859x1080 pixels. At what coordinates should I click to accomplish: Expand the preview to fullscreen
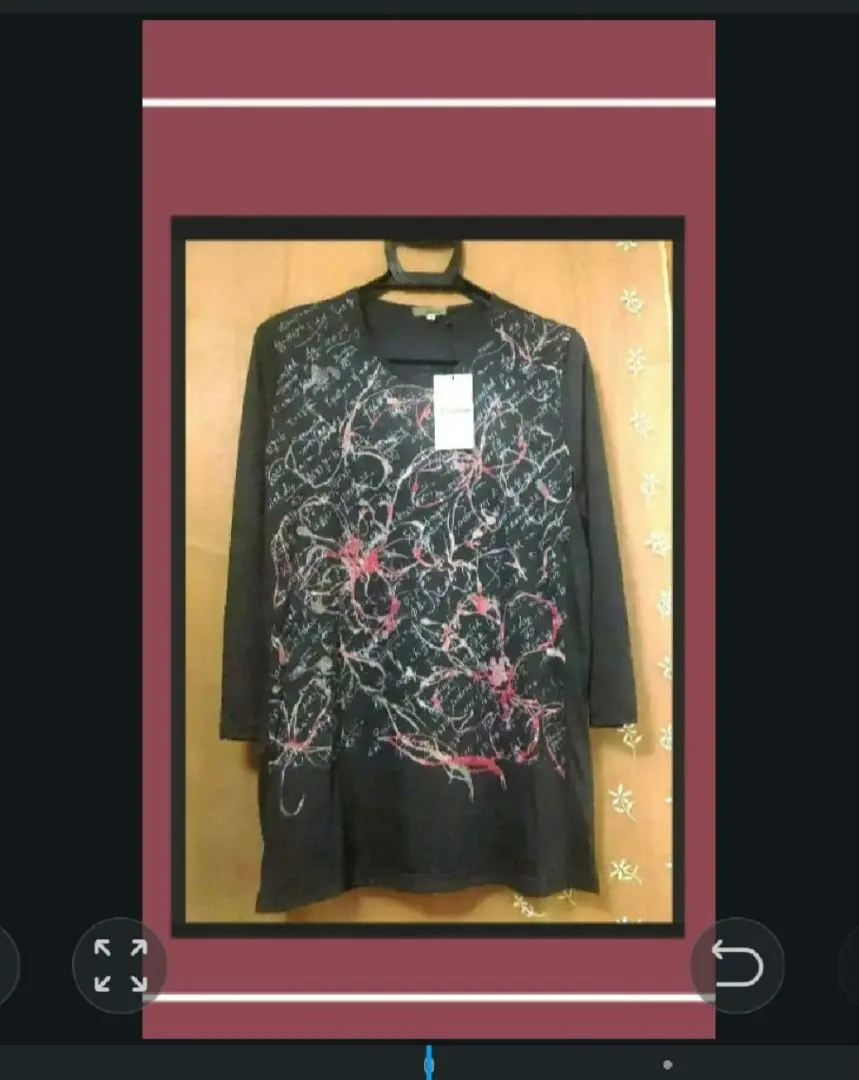(120, 965)
